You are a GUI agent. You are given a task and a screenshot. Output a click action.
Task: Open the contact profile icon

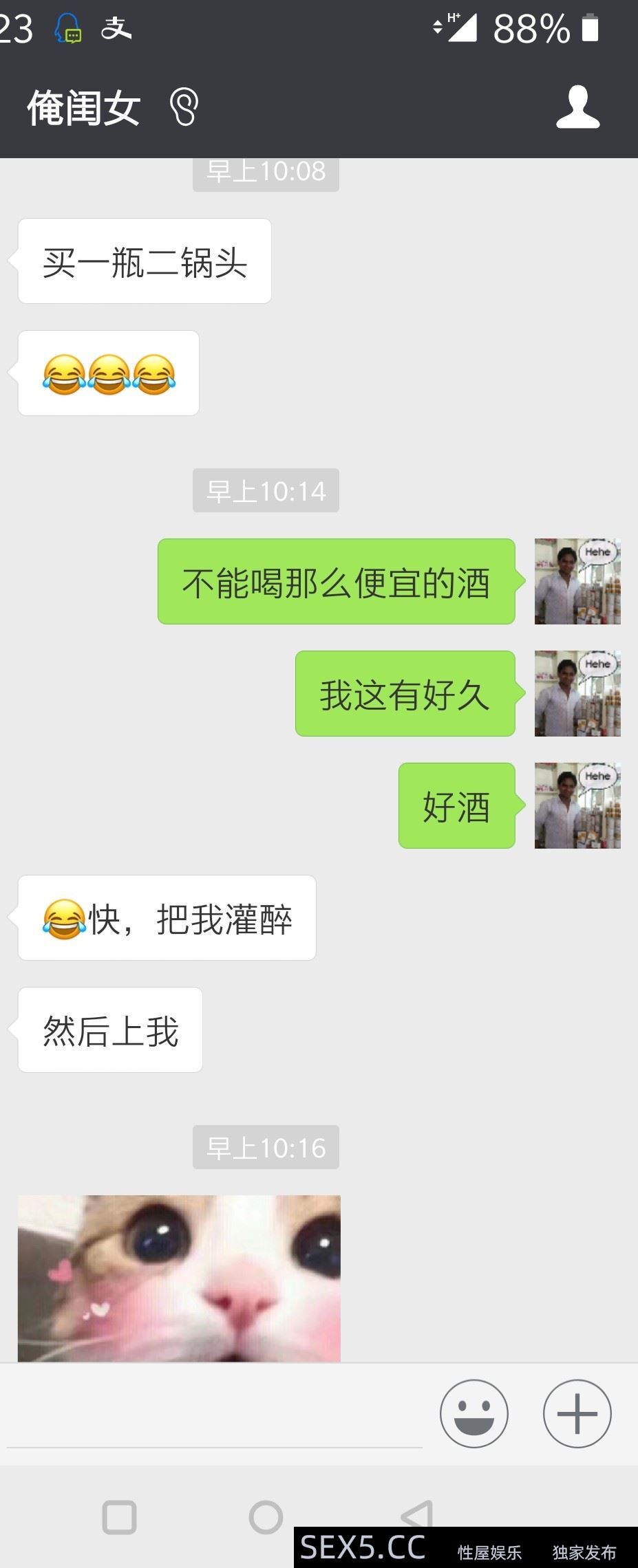577,108
